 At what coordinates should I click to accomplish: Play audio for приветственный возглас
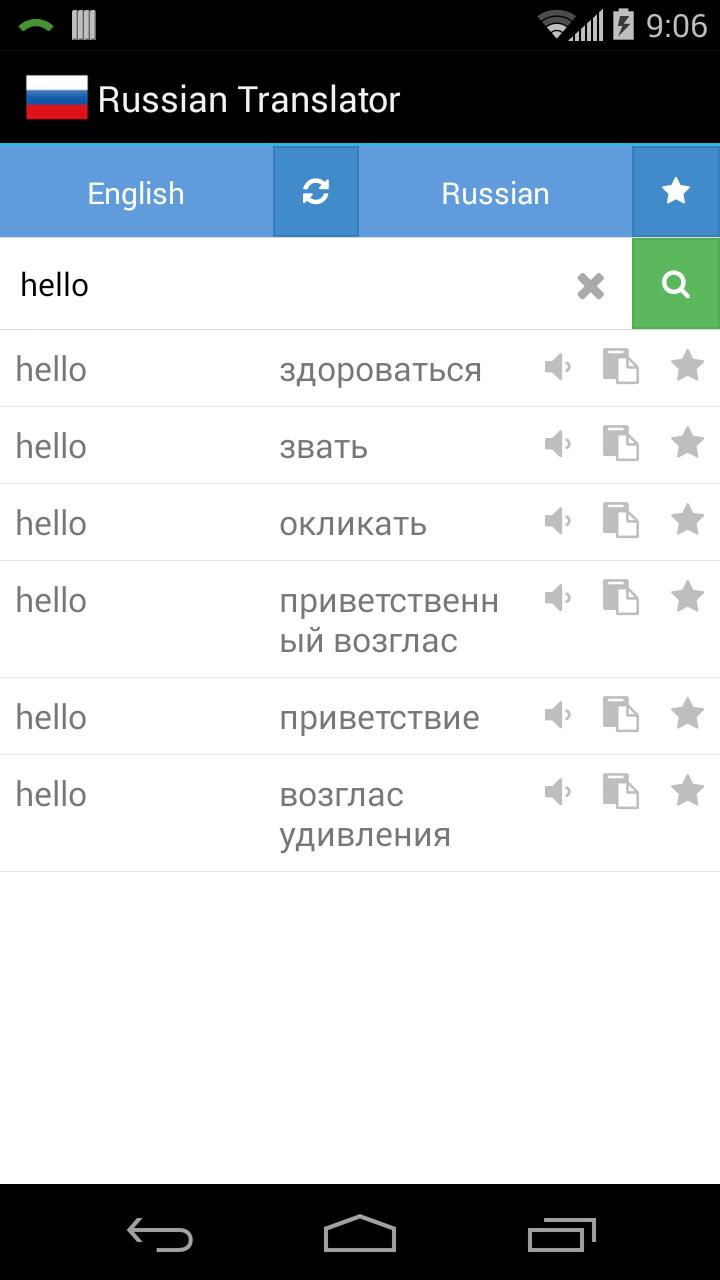tap(558, 598)
